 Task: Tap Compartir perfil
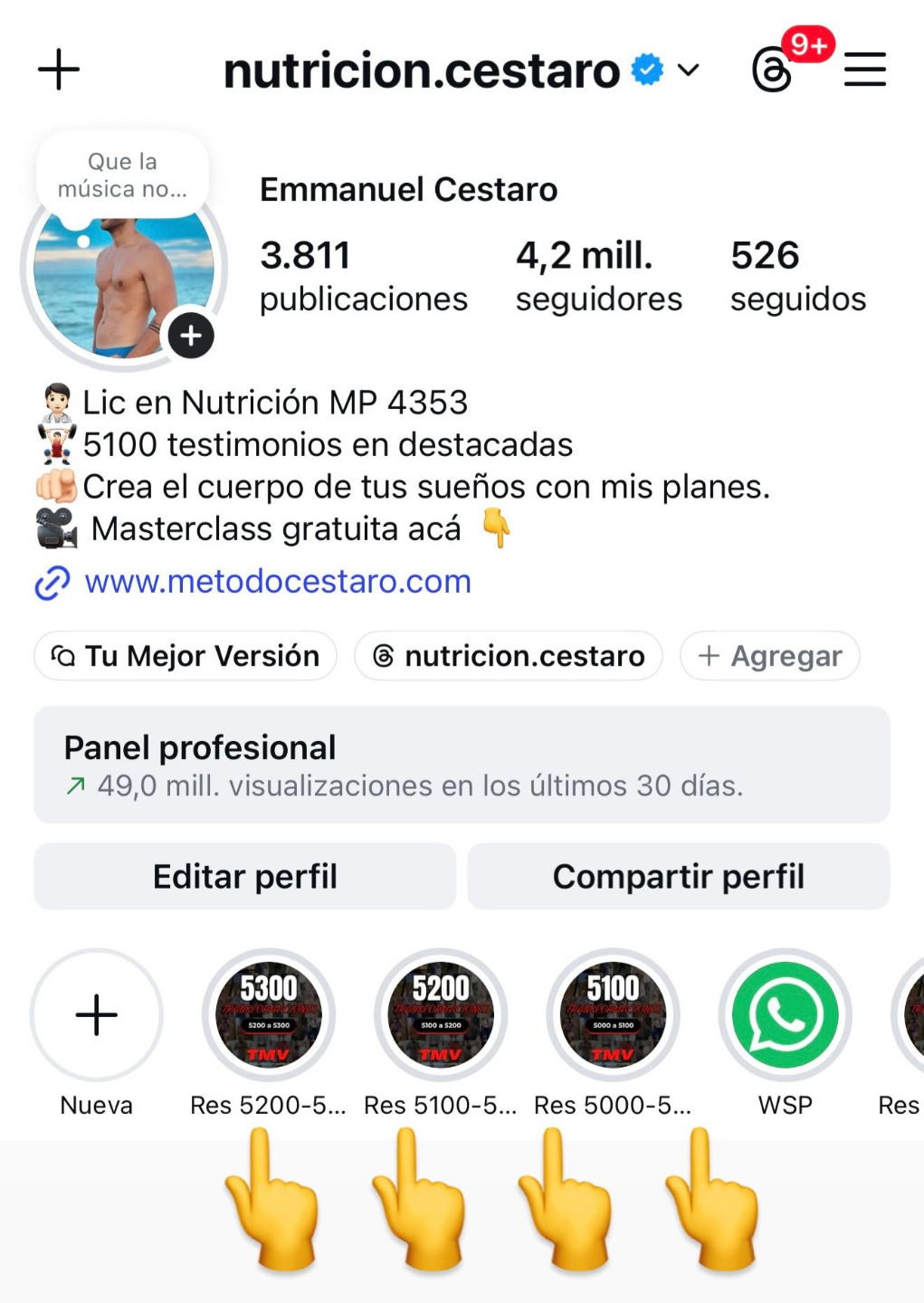click(679, 876)
